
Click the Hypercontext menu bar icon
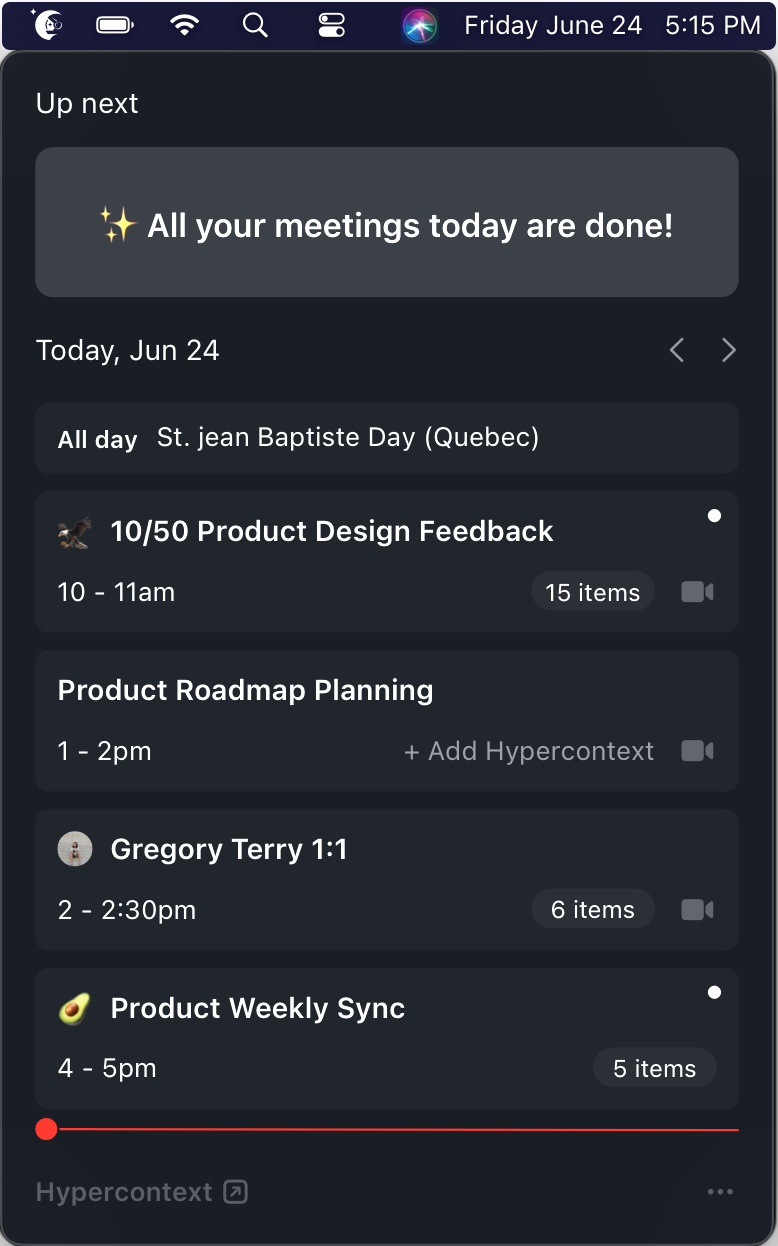[x=48, y=24]
